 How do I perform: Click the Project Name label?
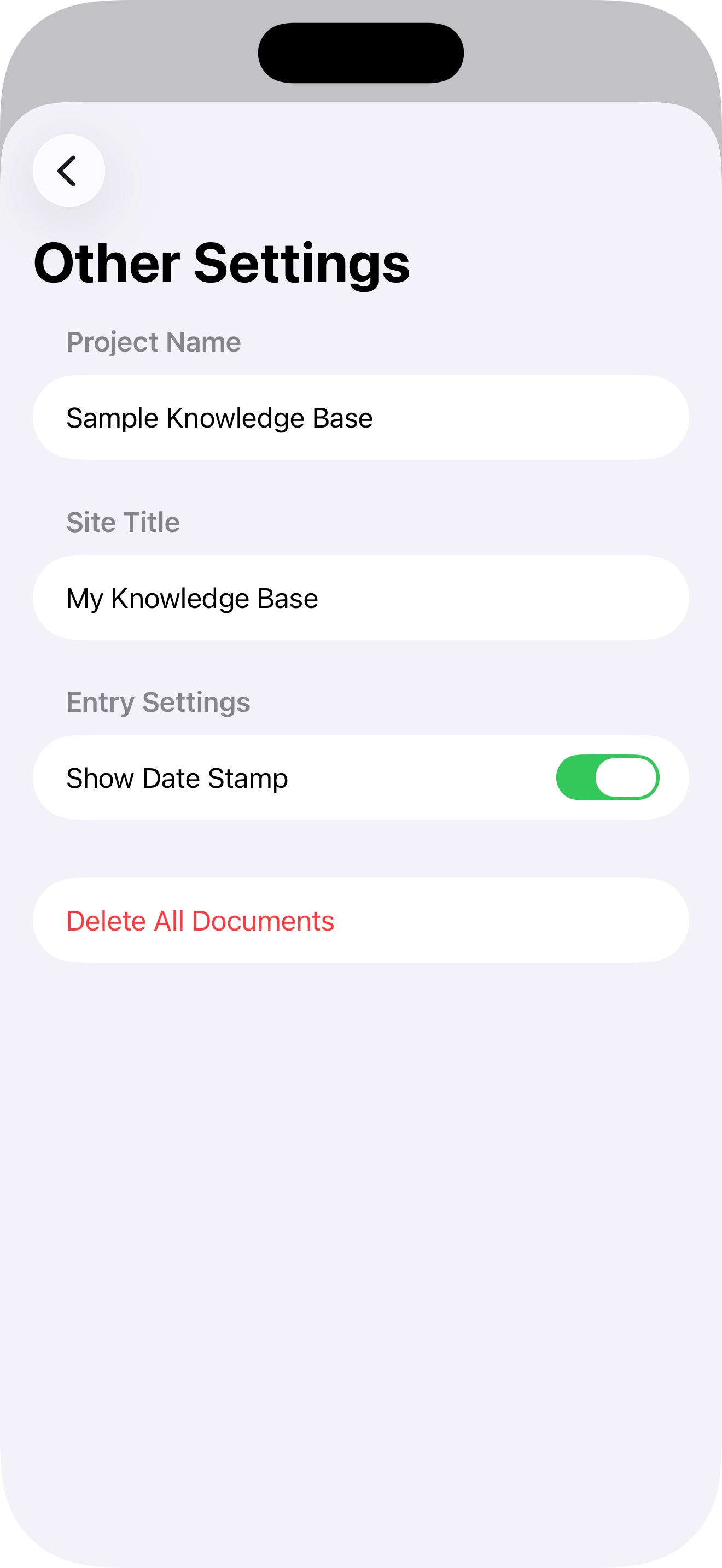[x=153, y=342]
